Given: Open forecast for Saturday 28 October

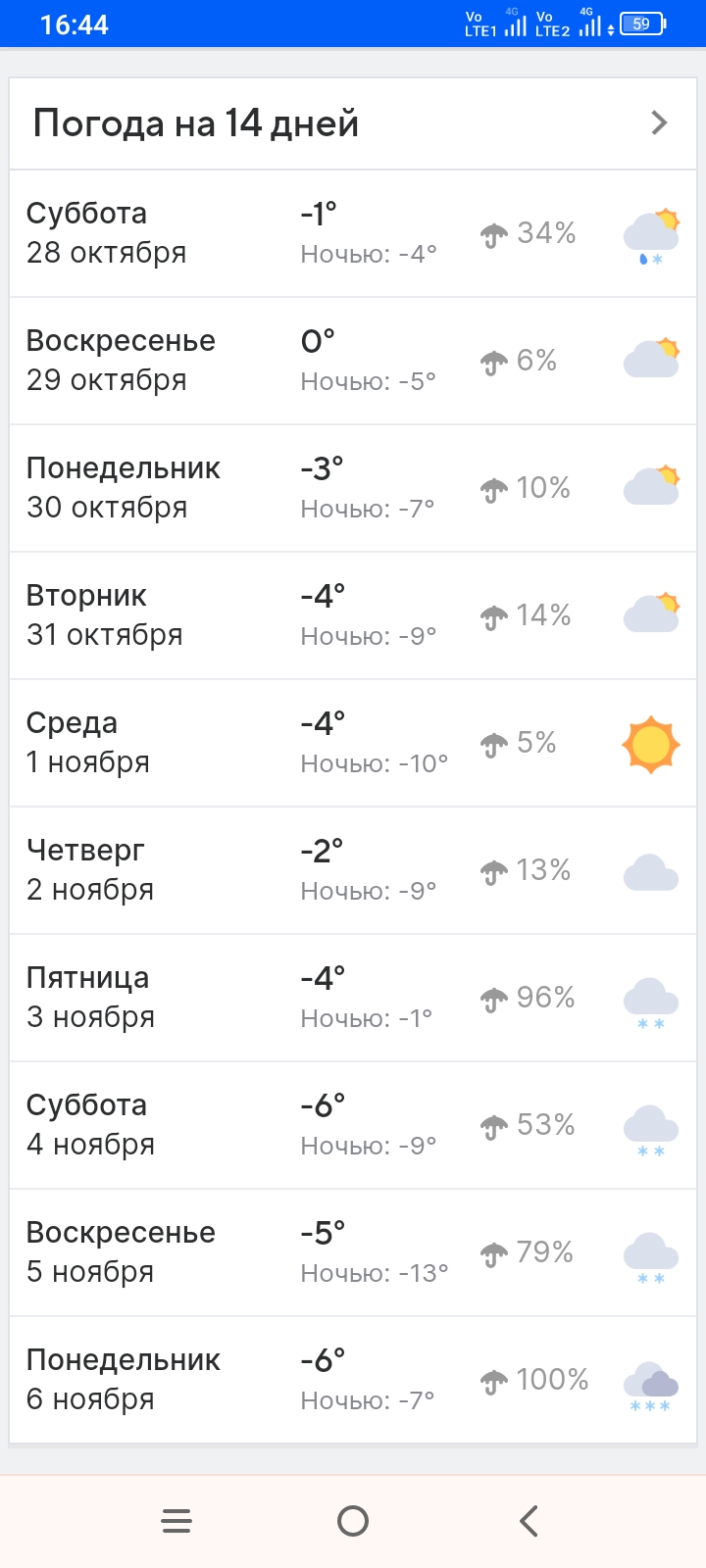Looking at the screenshot, I should [353, 233].
